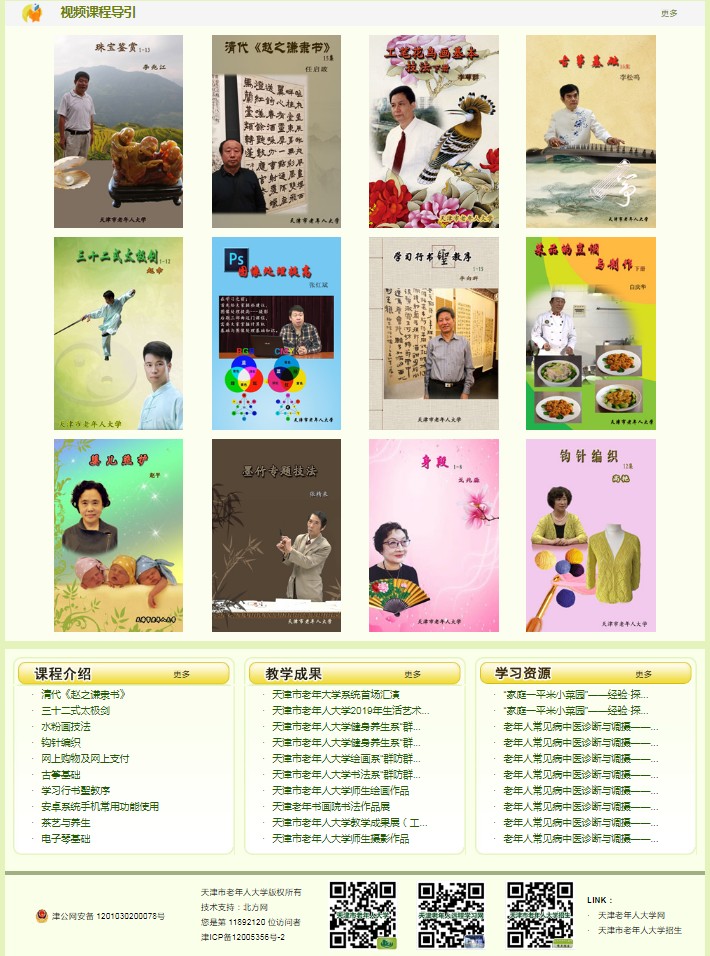
Task: Visit the 天津老年人大学网 footer link
Action: coord(631,915)
